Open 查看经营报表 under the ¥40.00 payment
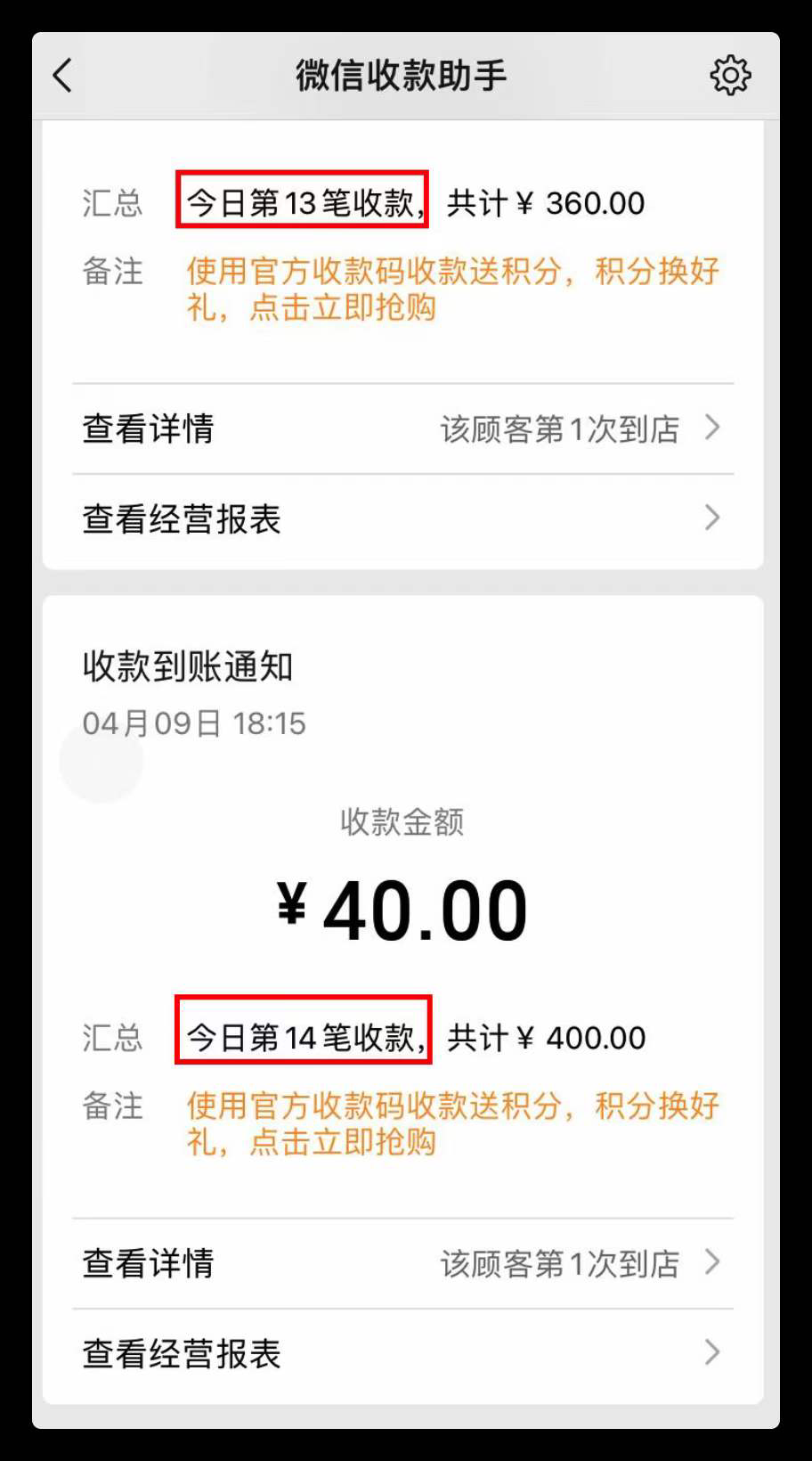Screen dimensions: 812x1461 click(402, 1353)
